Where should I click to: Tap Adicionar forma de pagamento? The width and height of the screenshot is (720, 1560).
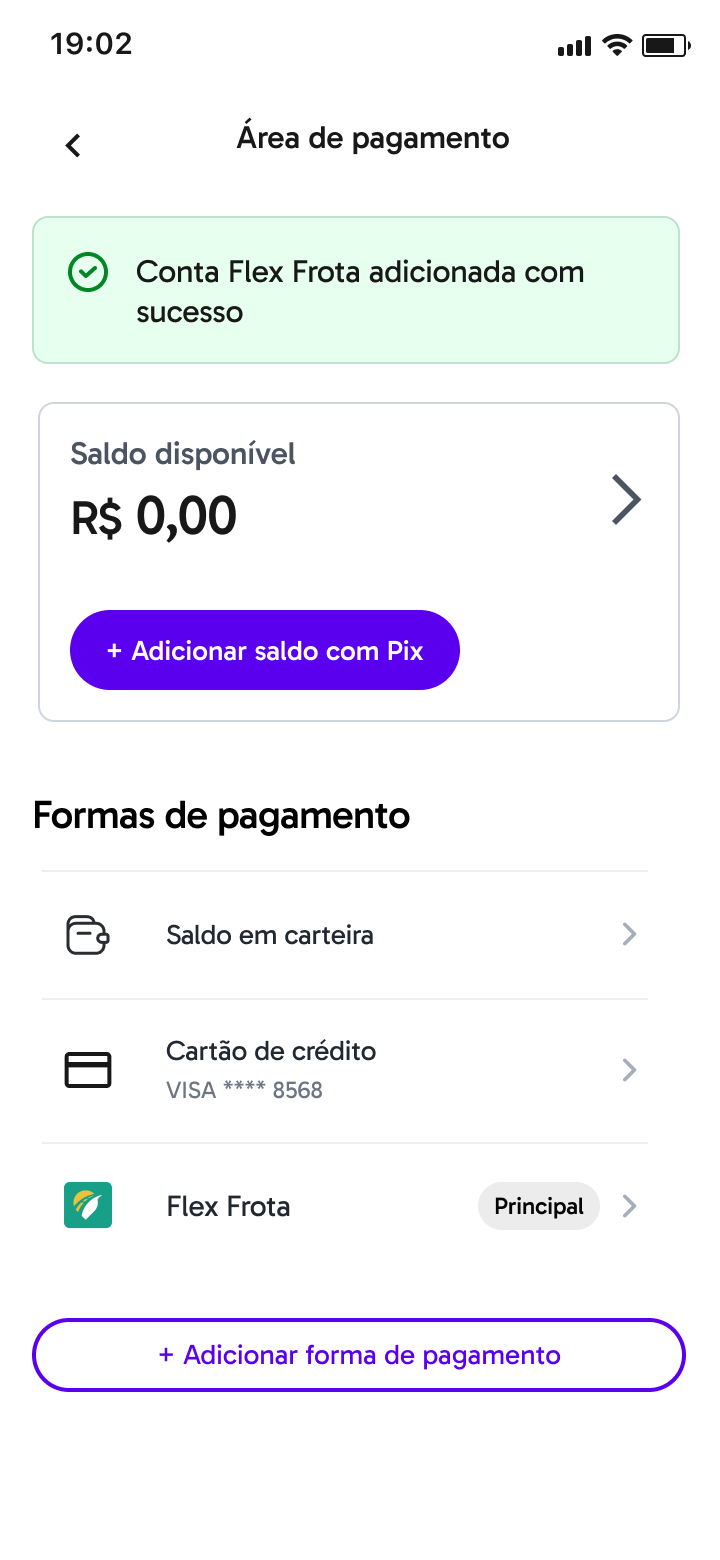(359, 1355)
